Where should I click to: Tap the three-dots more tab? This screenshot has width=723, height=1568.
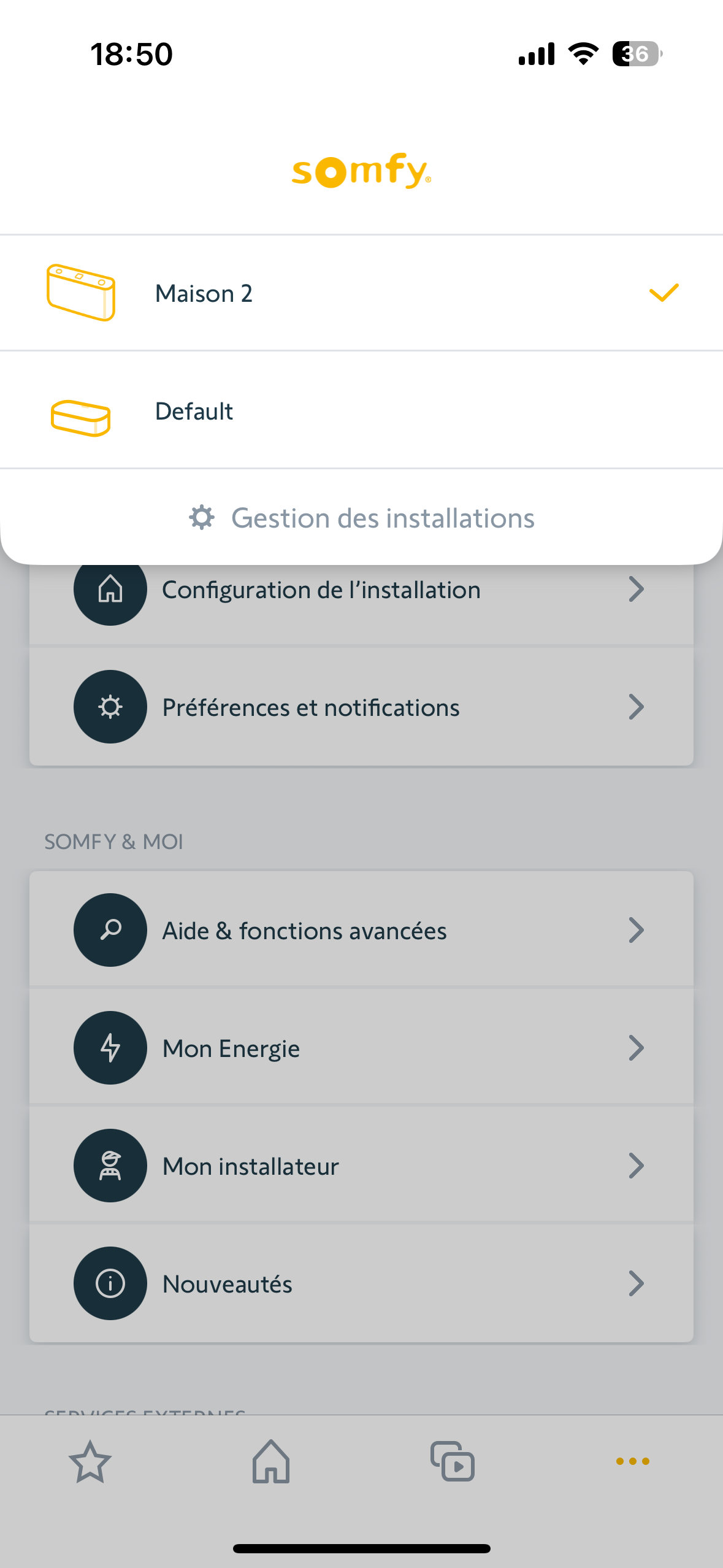tap(632, 1462)
